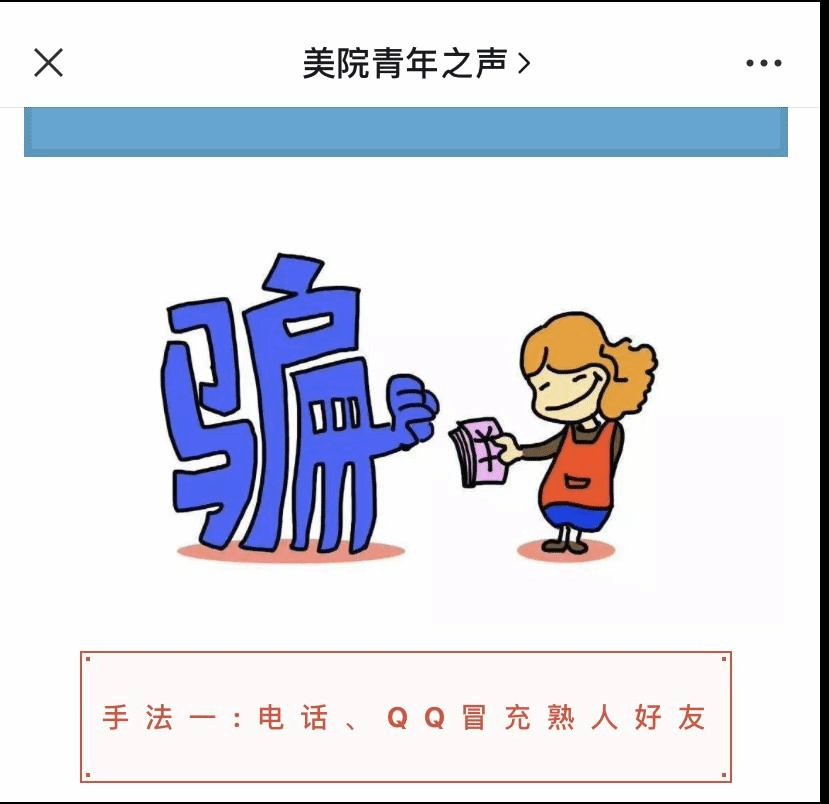Open the three-dot overflow menu

763,63
